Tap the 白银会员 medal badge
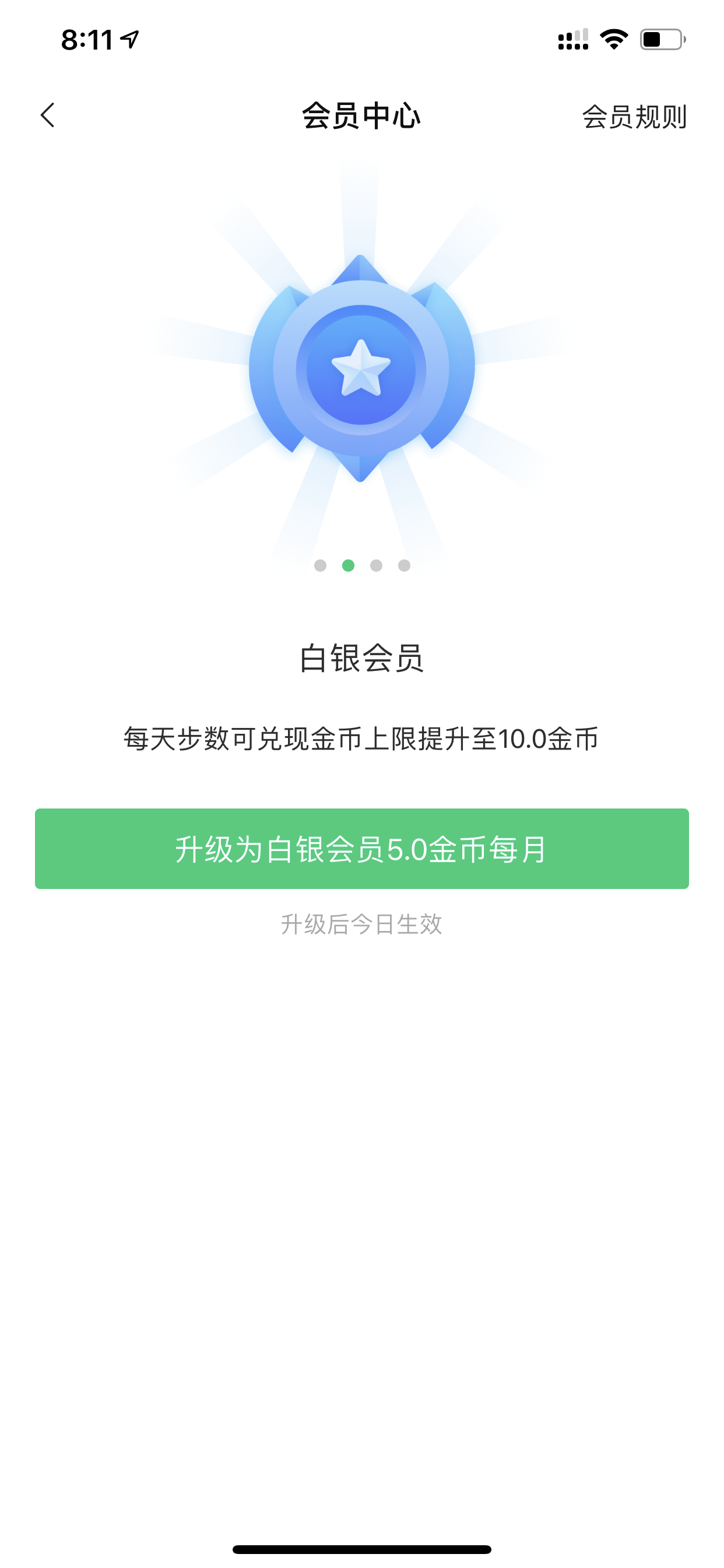The width and height of the screenshot is (724, 1568). pos(361,368)
